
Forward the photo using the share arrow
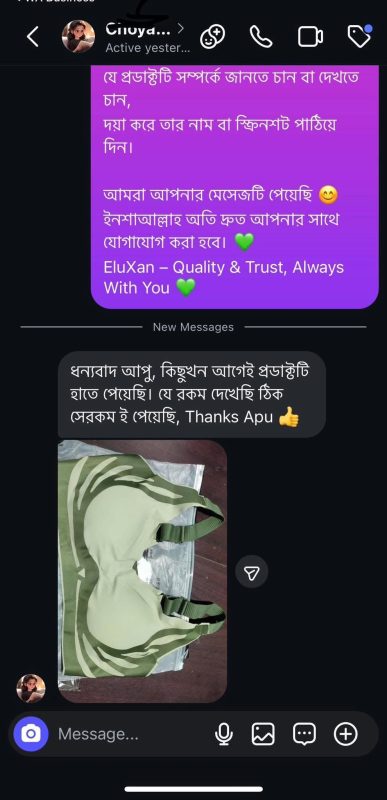coord(251,571)
